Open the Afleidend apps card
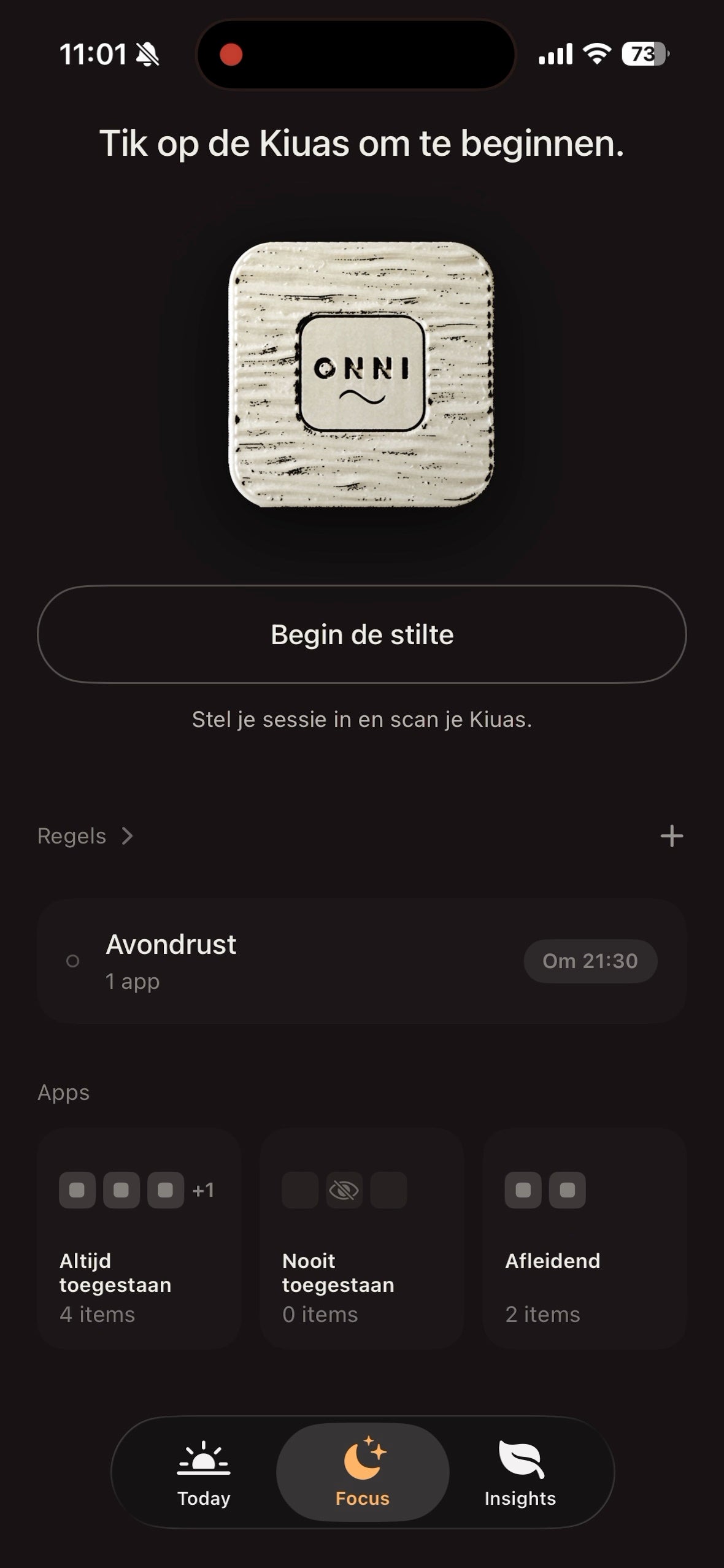Image resolution: width=724 pixels, height=1568 pixels. (x=585, y=1239)
